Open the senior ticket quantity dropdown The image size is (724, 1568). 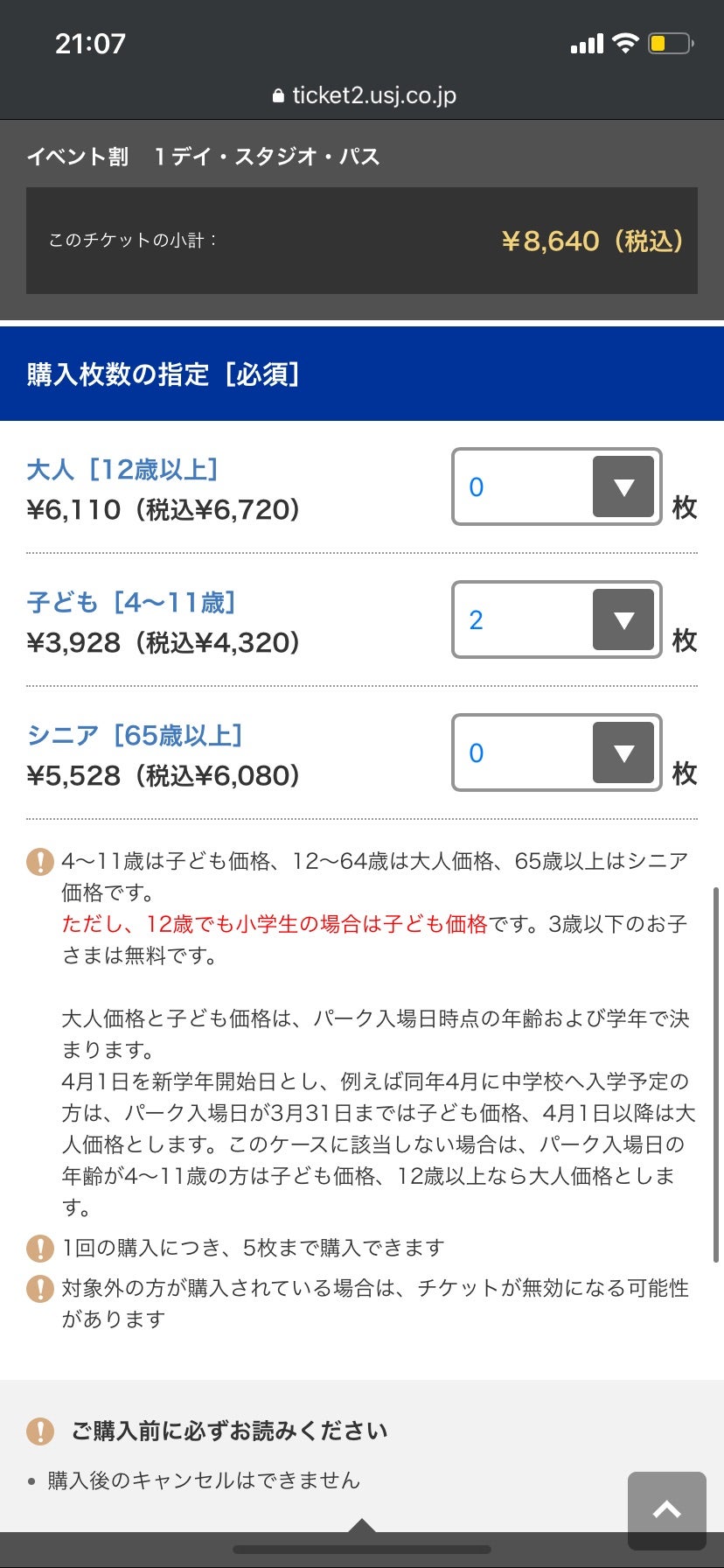556,752
